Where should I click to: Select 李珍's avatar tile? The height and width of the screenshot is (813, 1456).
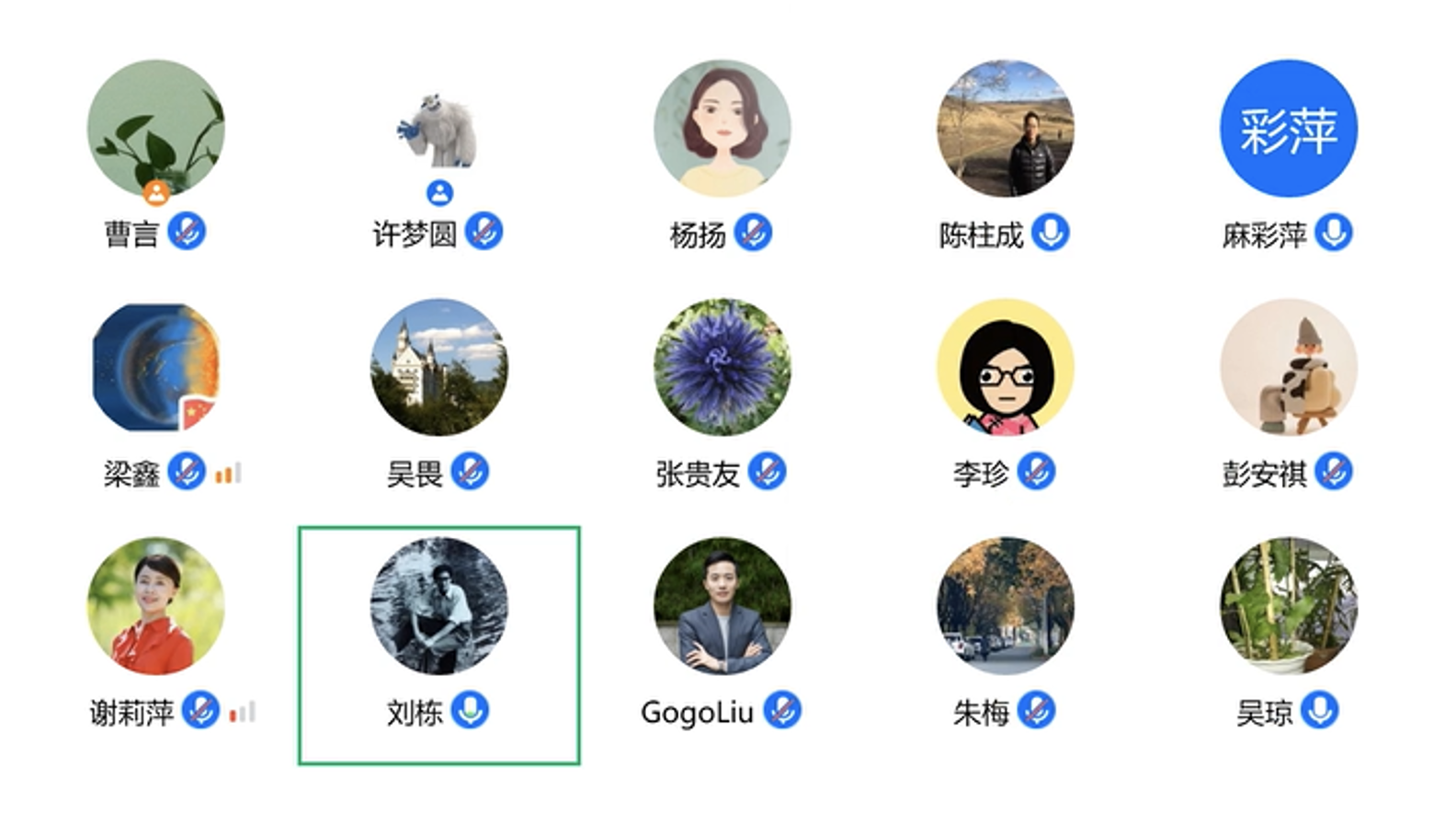[1005, 368]
